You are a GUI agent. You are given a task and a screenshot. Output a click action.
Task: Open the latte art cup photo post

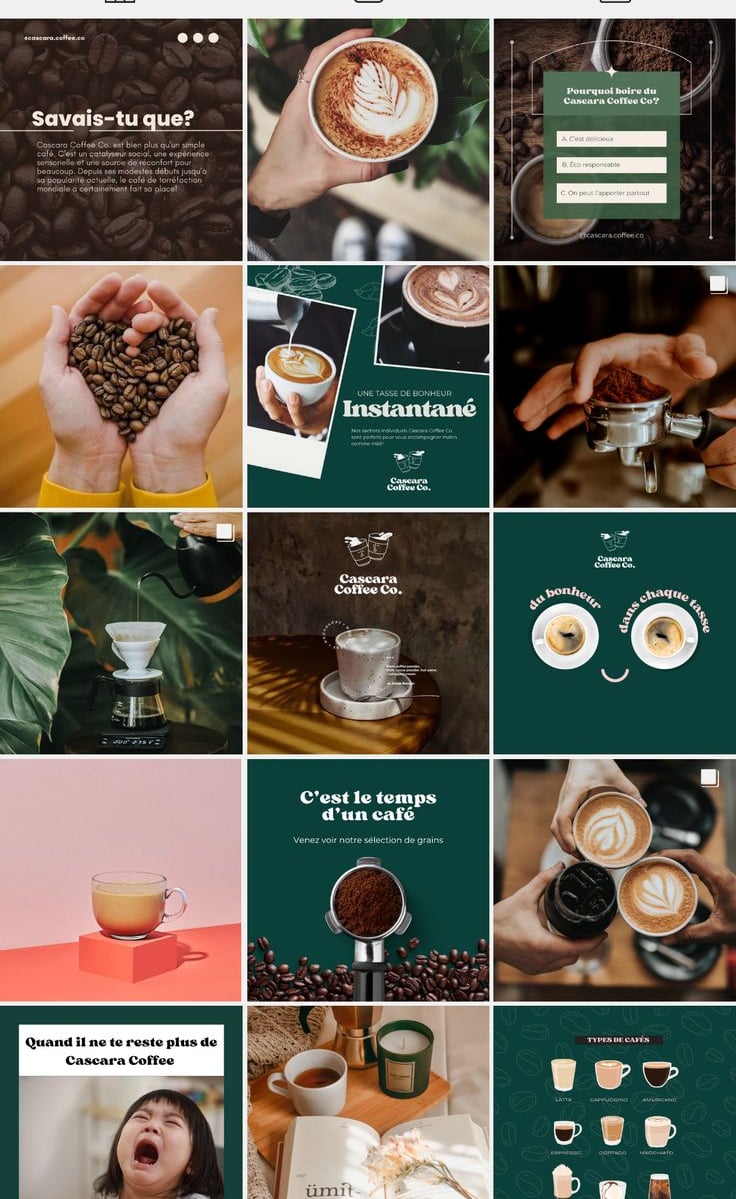point(368,139)
